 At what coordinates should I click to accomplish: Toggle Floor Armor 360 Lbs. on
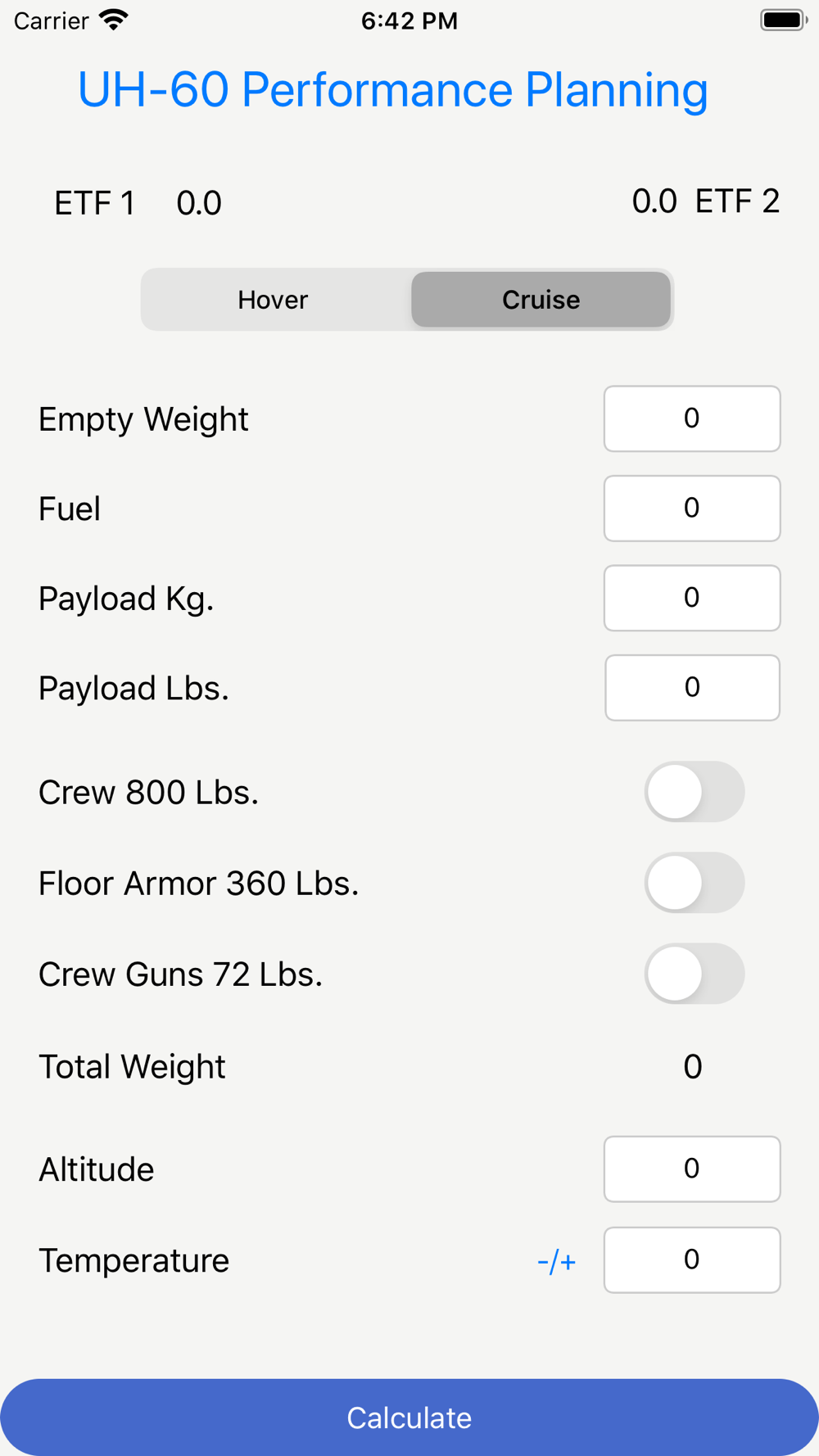tap(695, 883)
